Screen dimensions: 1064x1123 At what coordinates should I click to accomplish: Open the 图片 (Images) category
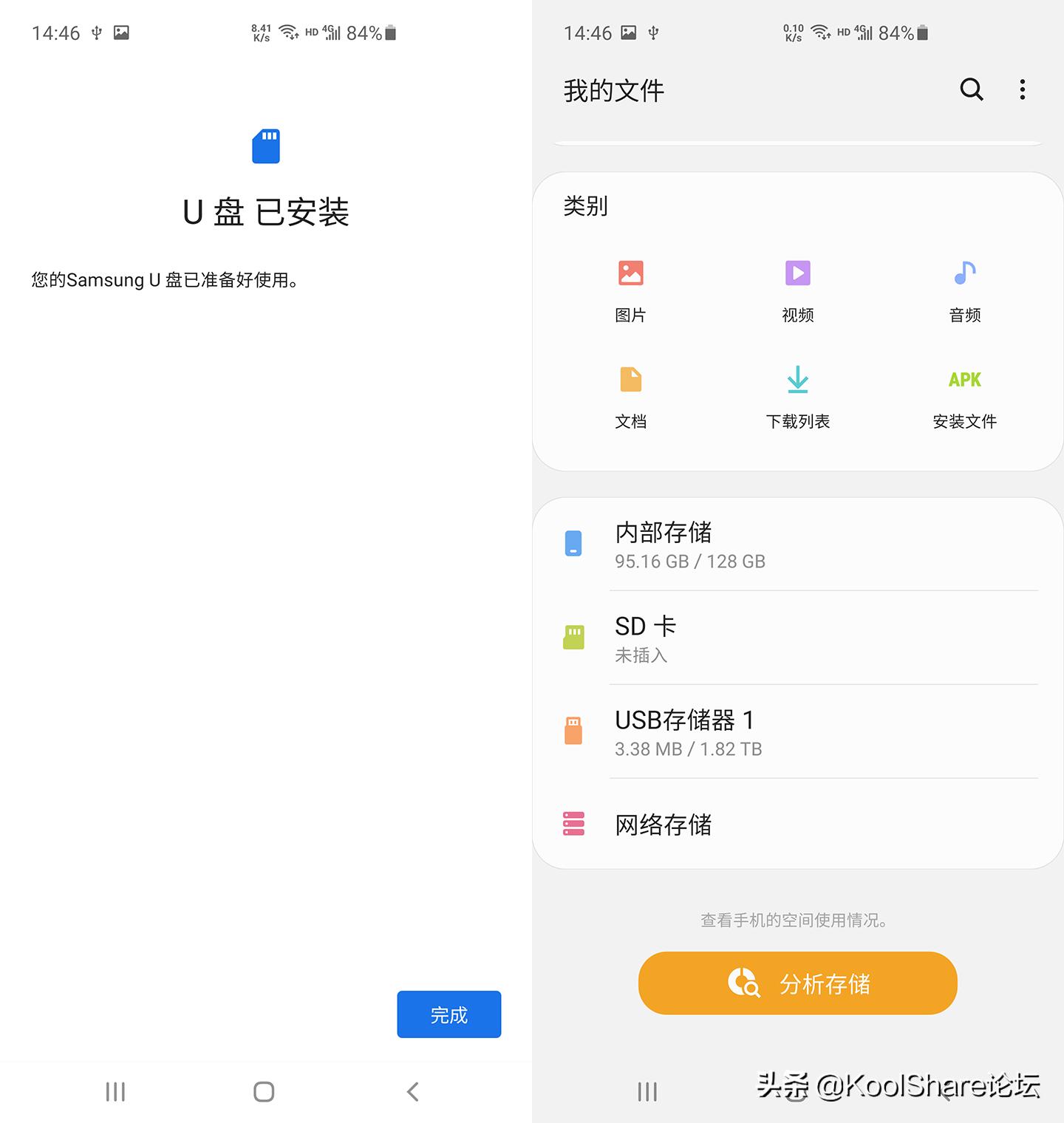tap(630, 288)
